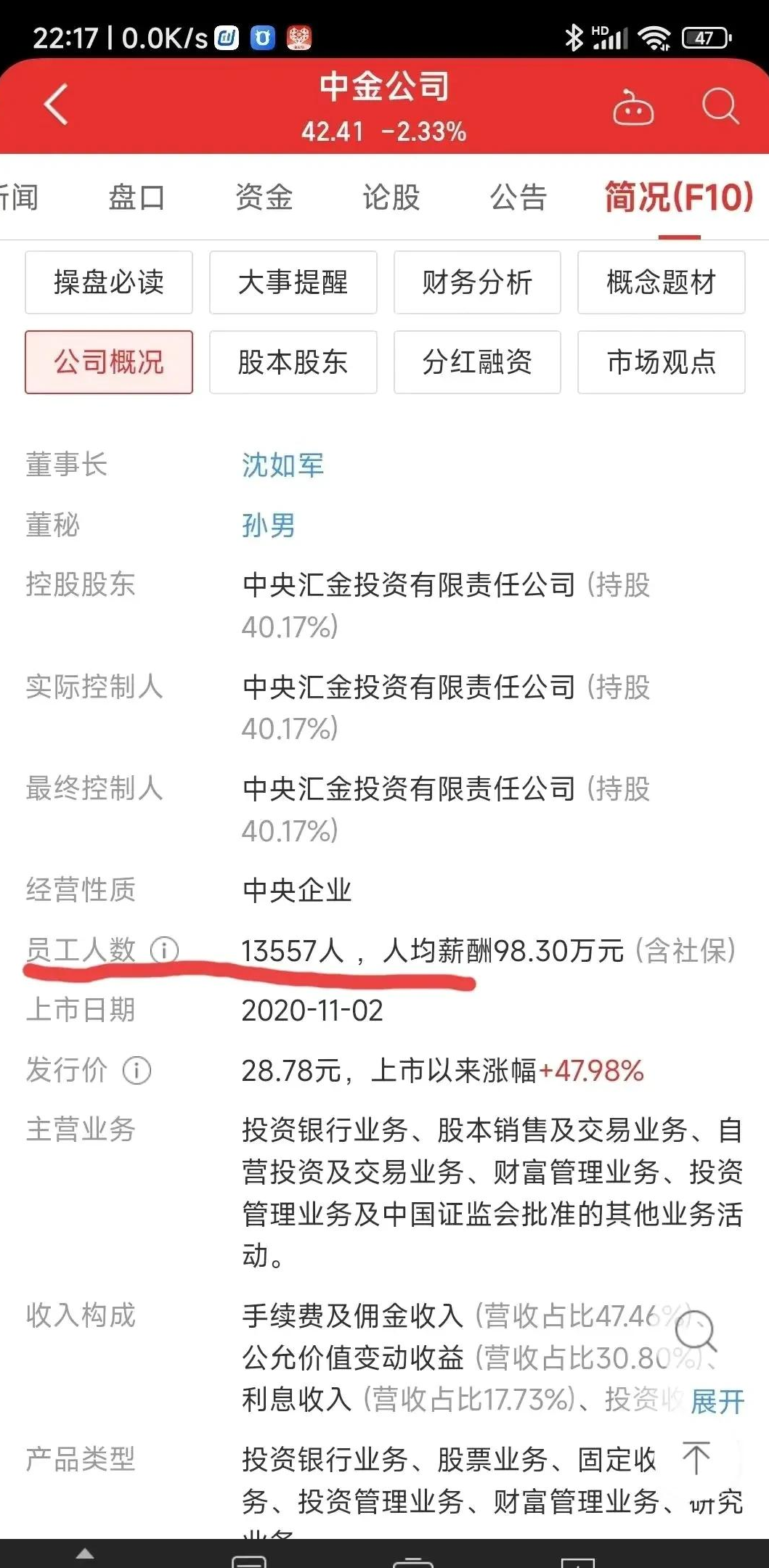Open the 财务分析 section

pyautogui.click(x=477, y=282)
